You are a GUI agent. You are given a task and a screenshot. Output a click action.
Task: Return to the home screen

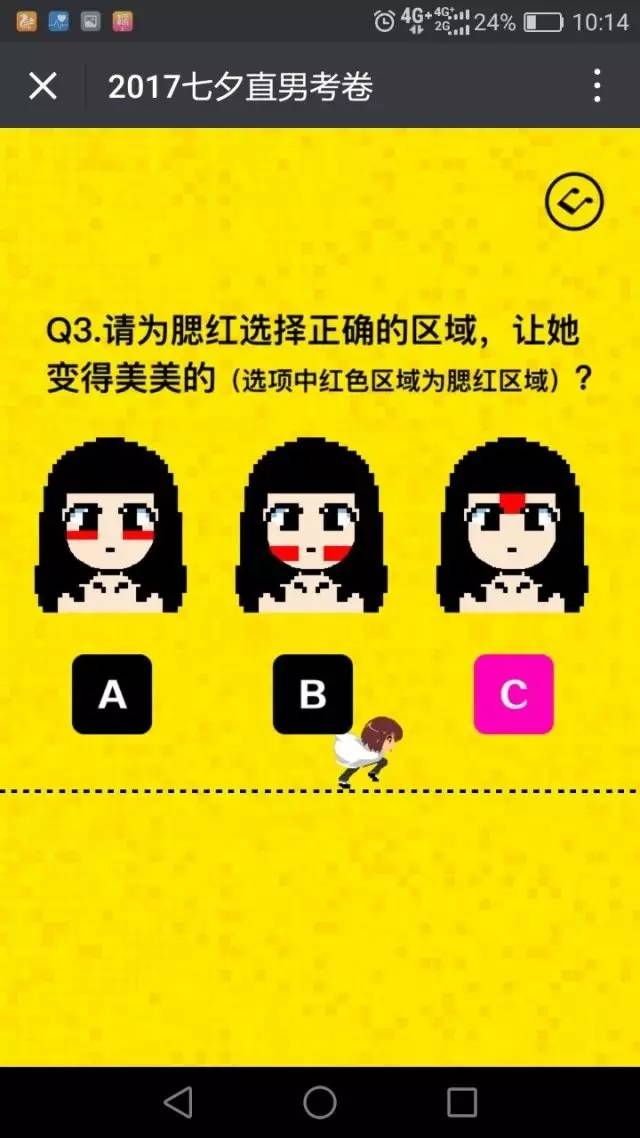click(320, 1102)
